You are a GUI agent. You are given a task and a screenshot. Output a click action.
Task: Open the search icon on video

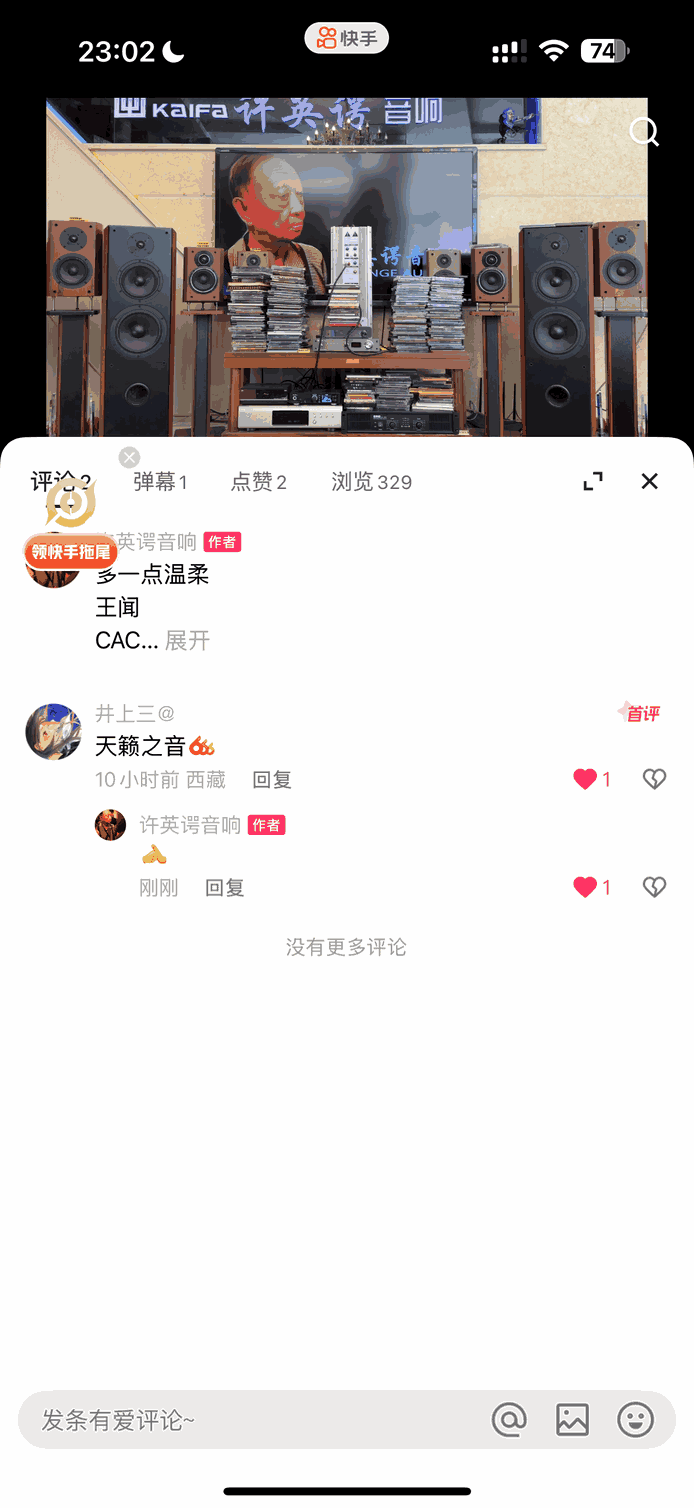click(644, 132)
